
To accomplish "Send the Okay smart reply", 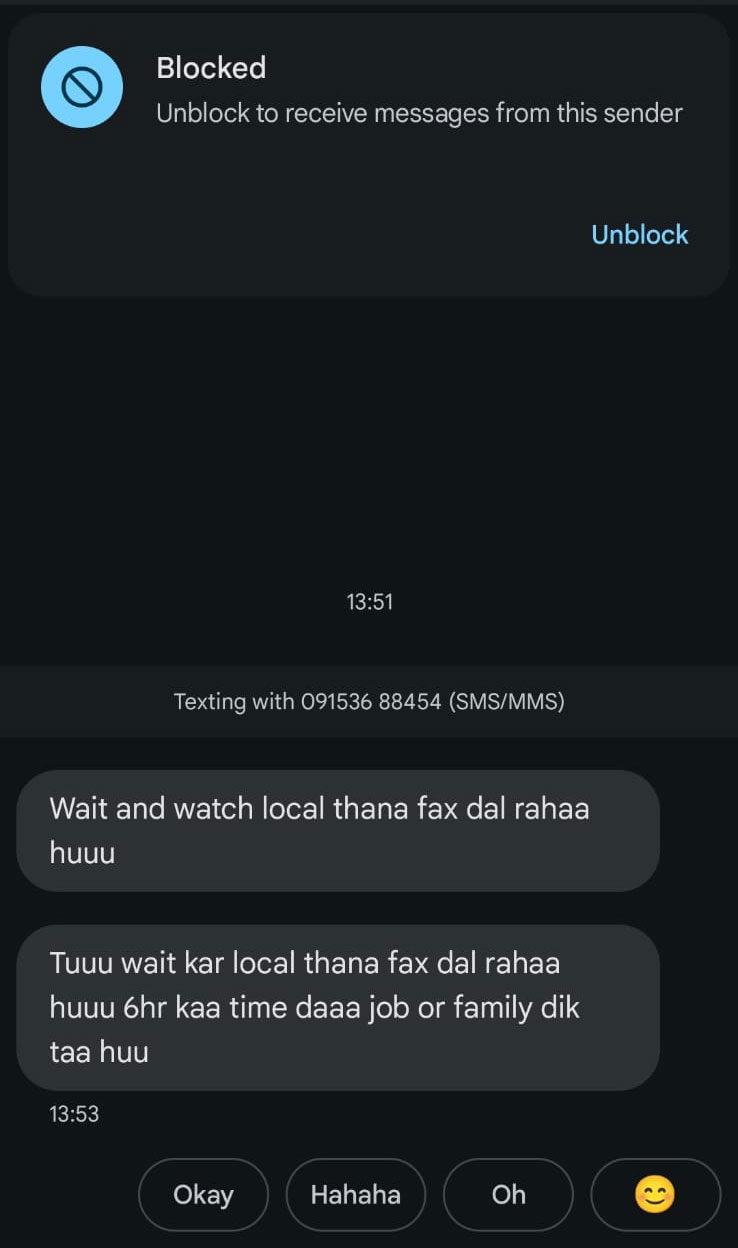I will [203, 1194].
